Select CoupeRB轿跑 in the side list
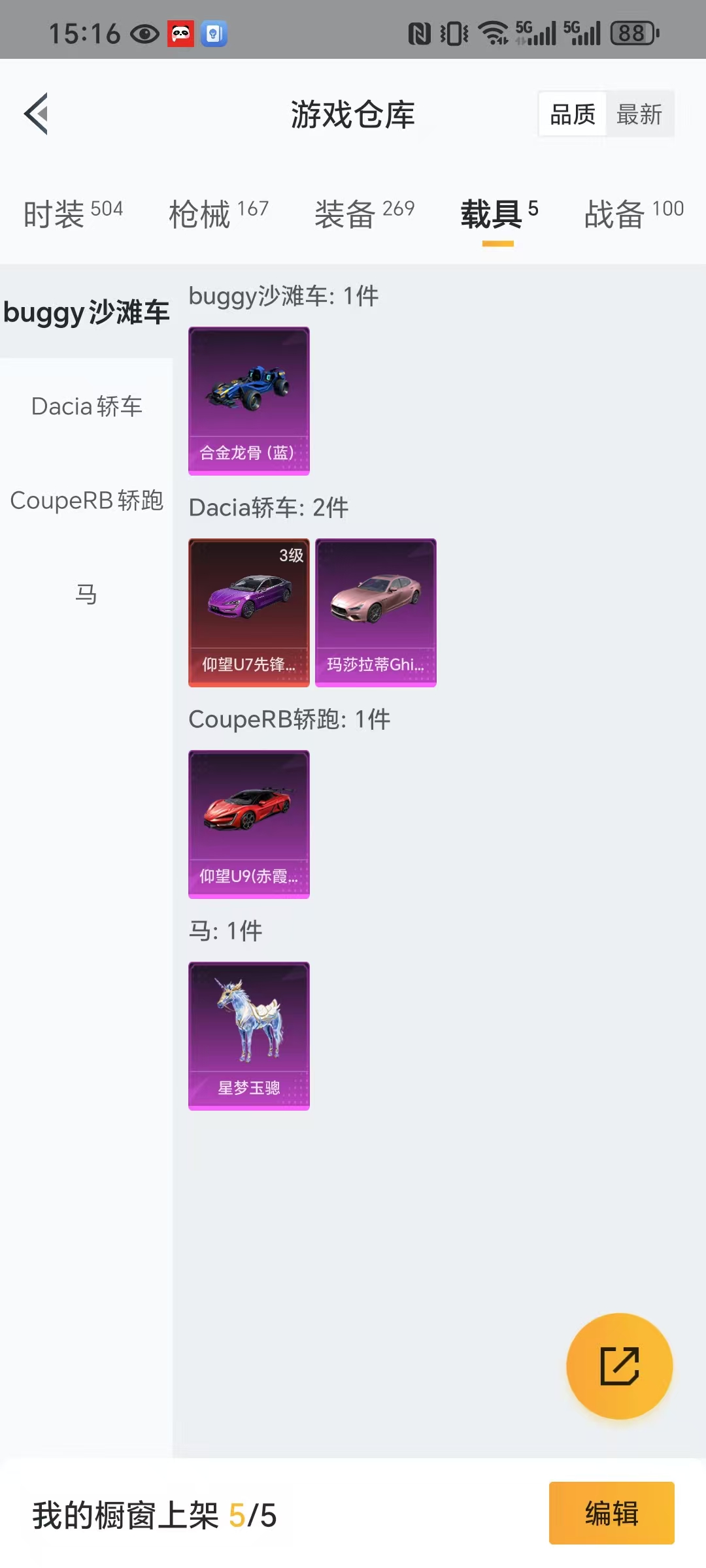 click(86, 500)
